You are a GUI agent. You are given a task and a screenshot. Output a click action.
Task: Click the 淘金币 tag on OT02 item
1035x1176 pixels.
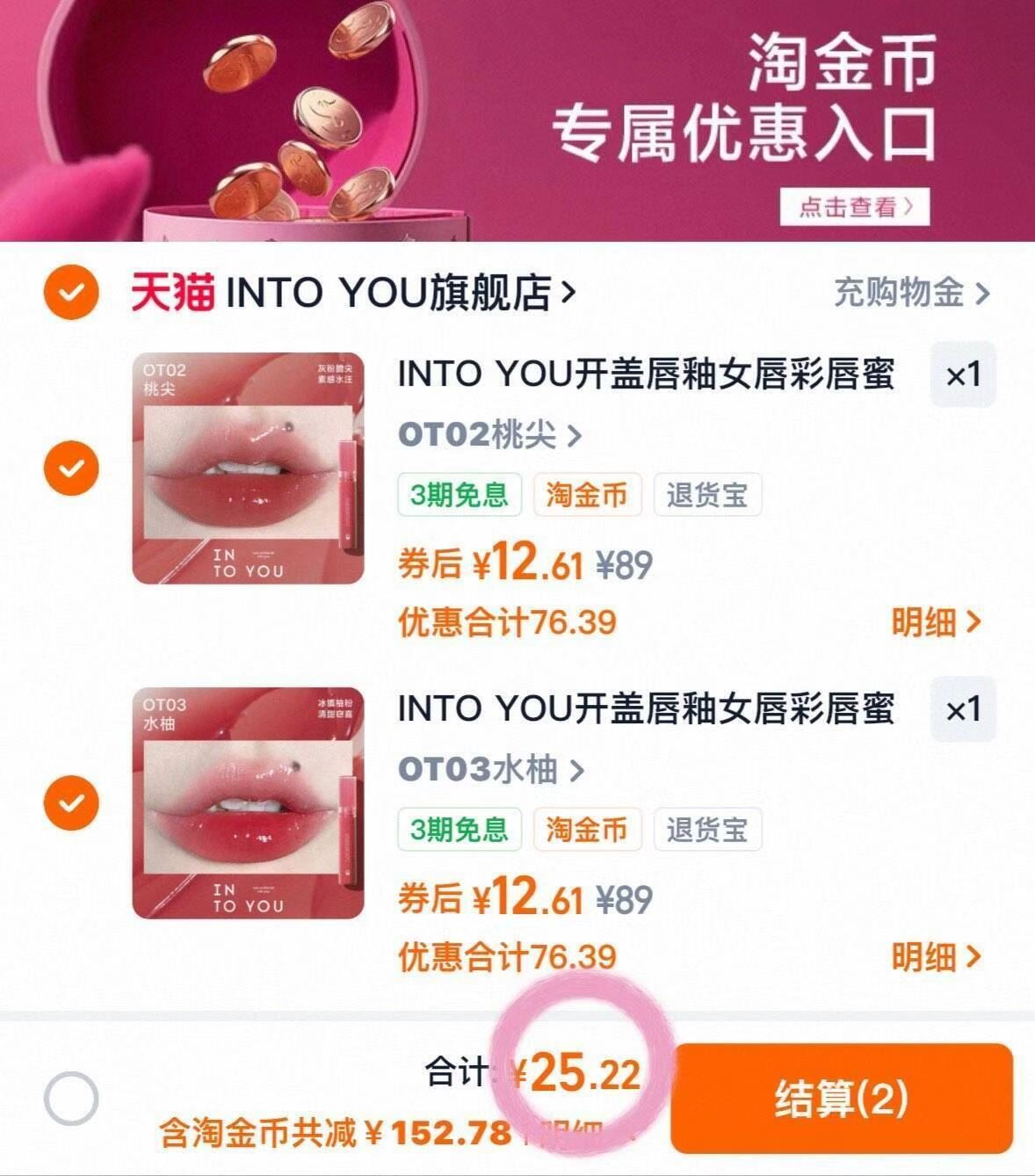click(x=587, y=495)
